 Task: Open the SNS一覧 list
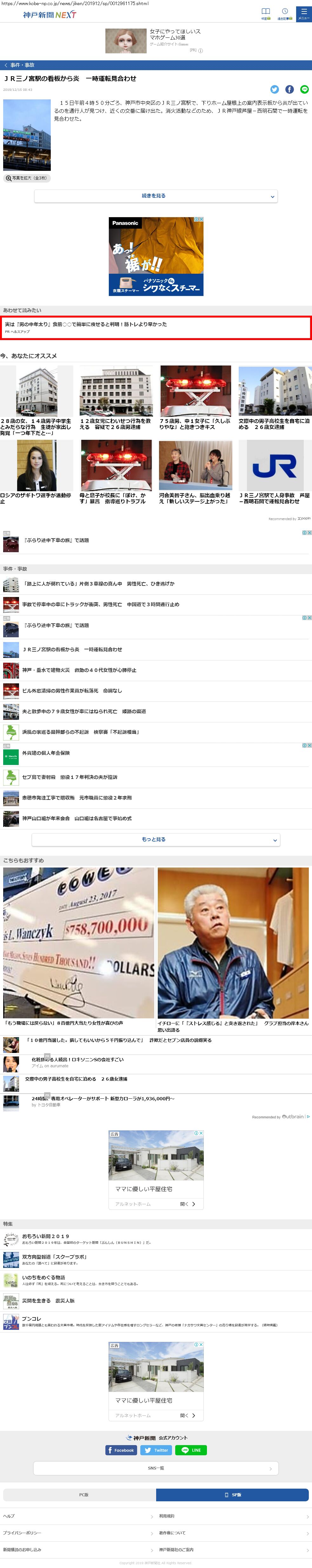coord(156,1468)
